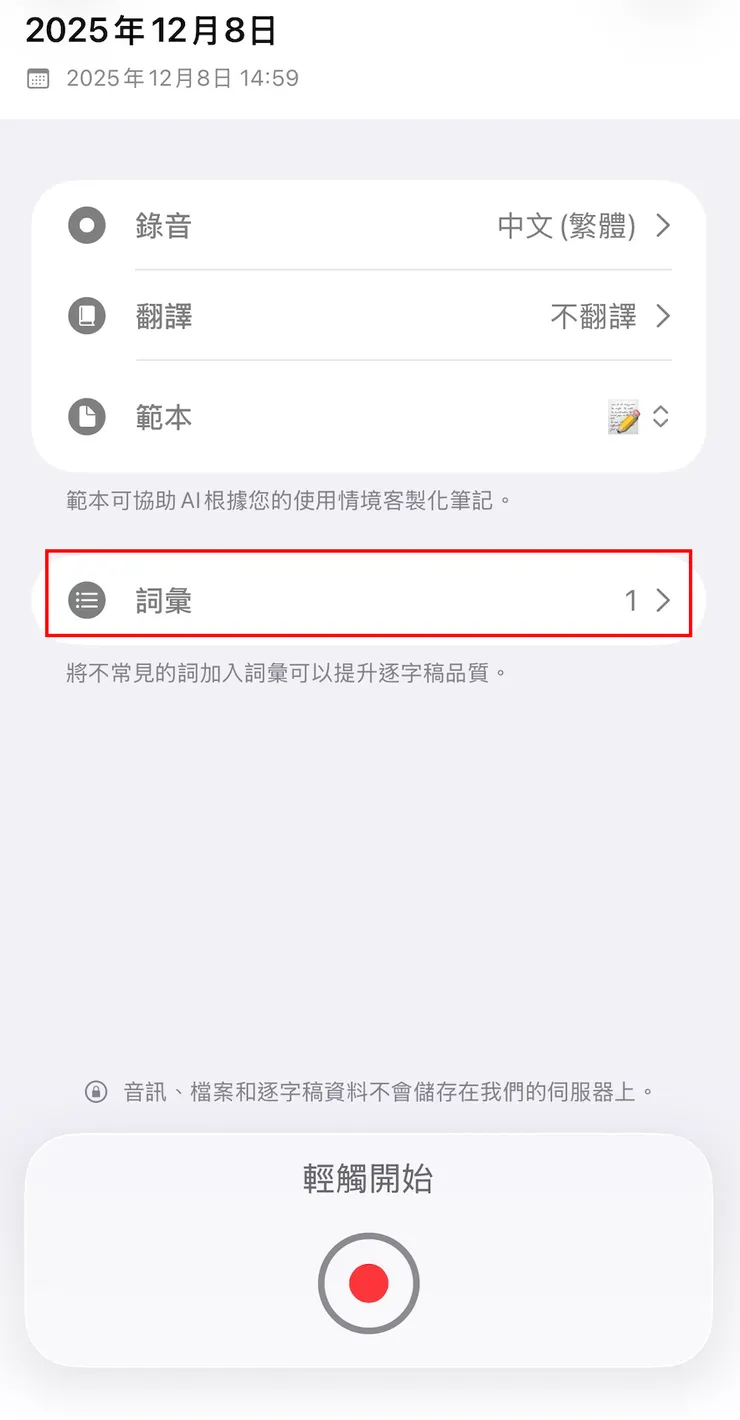Click the lock icon beside the privacy notice
The image size is (740, 1420).
coord(96,1091)
